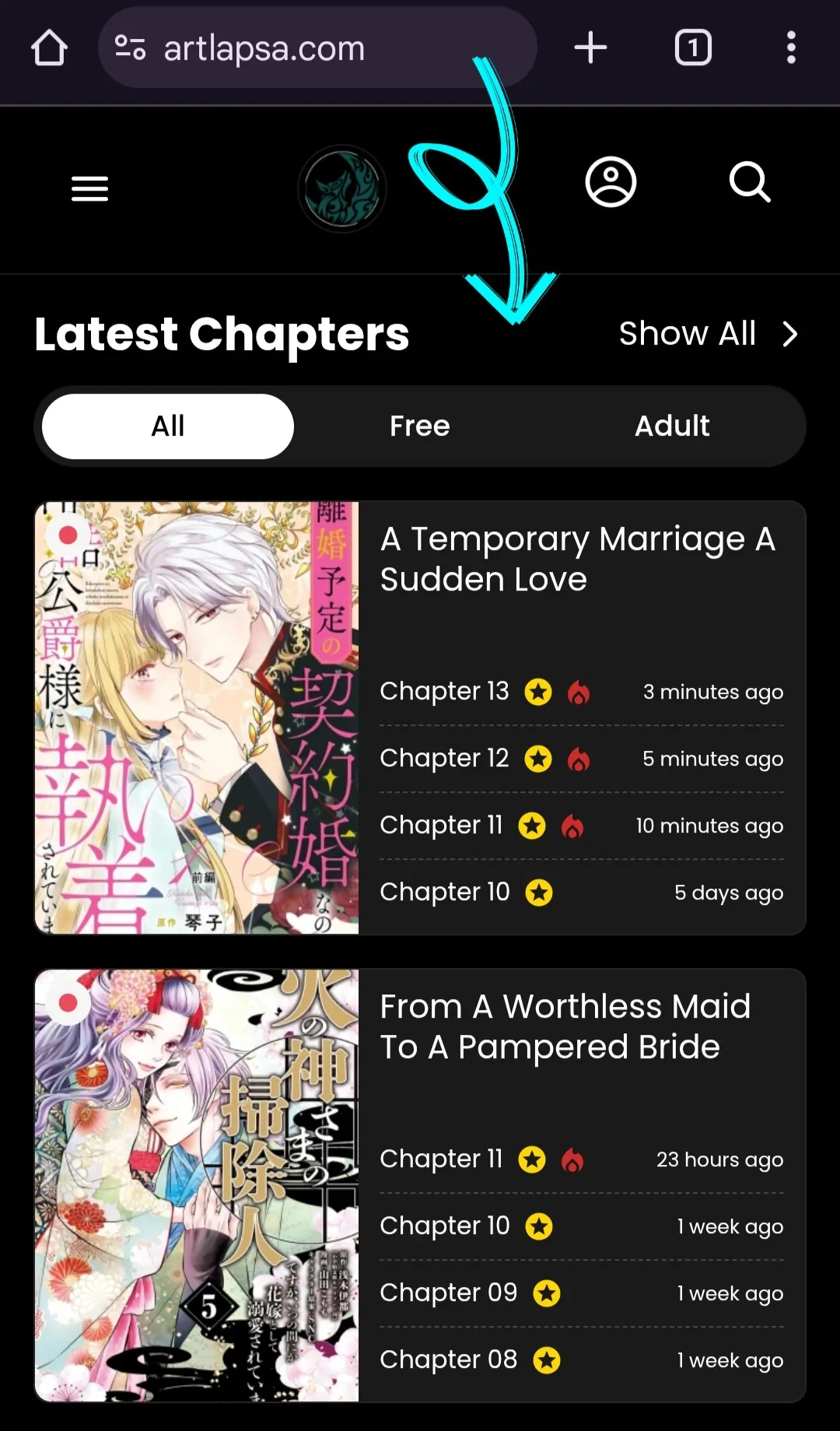Open Chapter 08 of Worthless Maid

[x=582, y=1359]
